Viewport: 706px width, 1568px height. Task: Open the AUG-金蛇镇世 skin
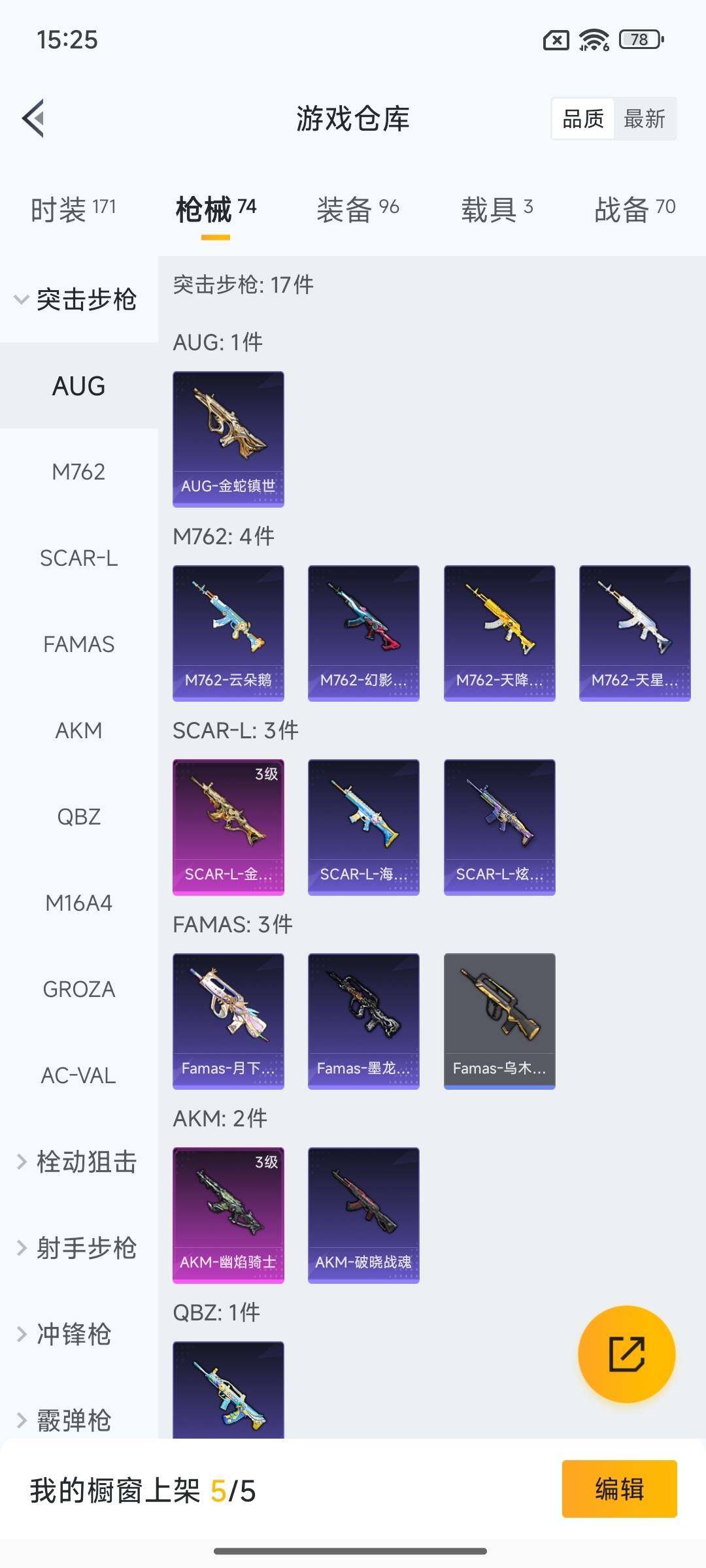[228, 439]
